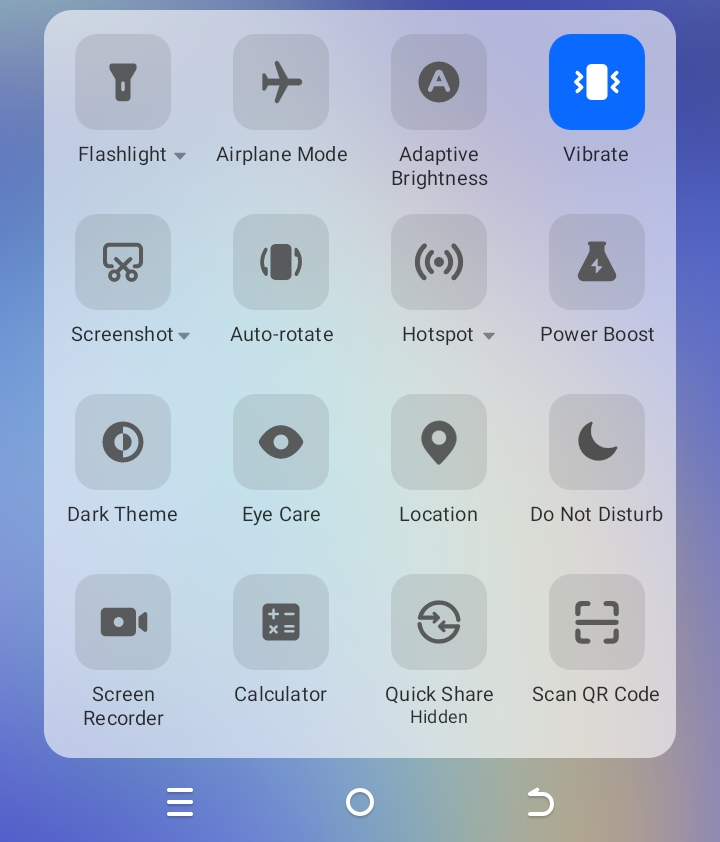Image resolution: width=720 pixels, height=842 pixels.
Task: Tap the Quick Share tile
Action: tap(439, 622)
